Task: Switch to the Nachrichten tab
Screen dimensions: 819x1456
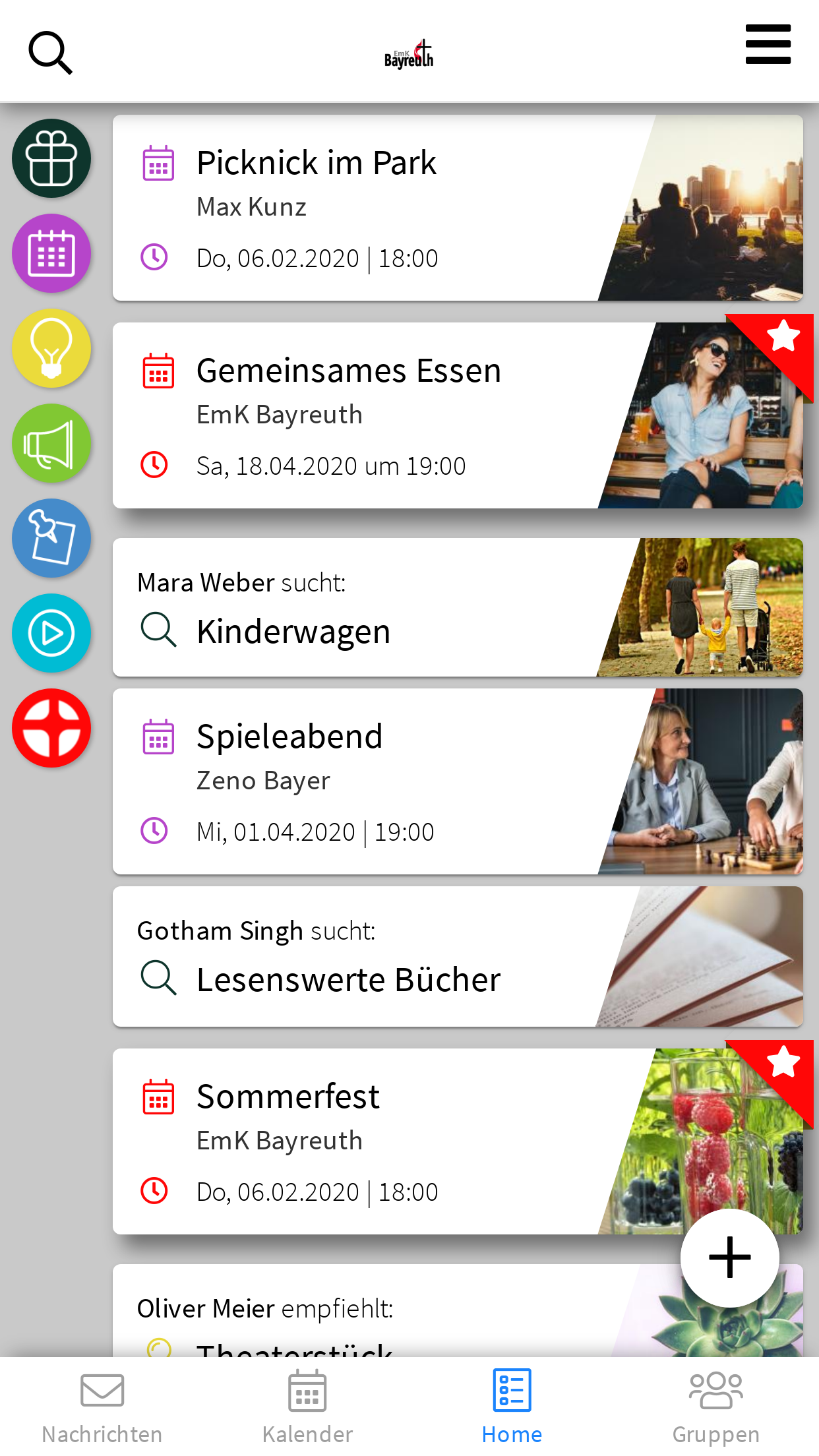Action: (x=102, y=1407)
